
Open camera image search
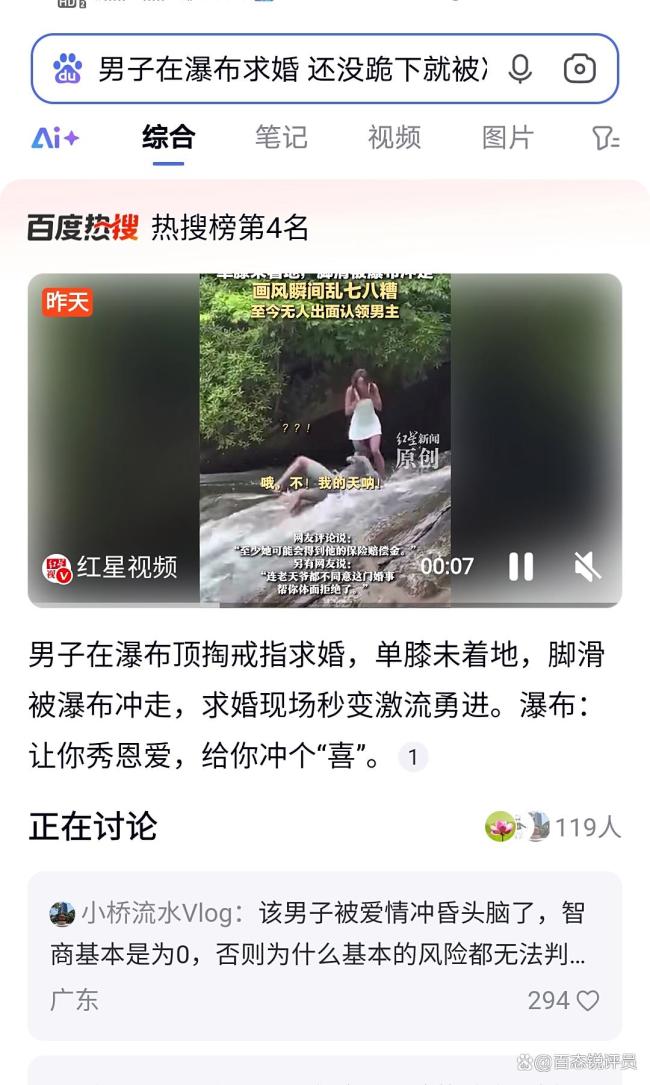pos(579,69)
